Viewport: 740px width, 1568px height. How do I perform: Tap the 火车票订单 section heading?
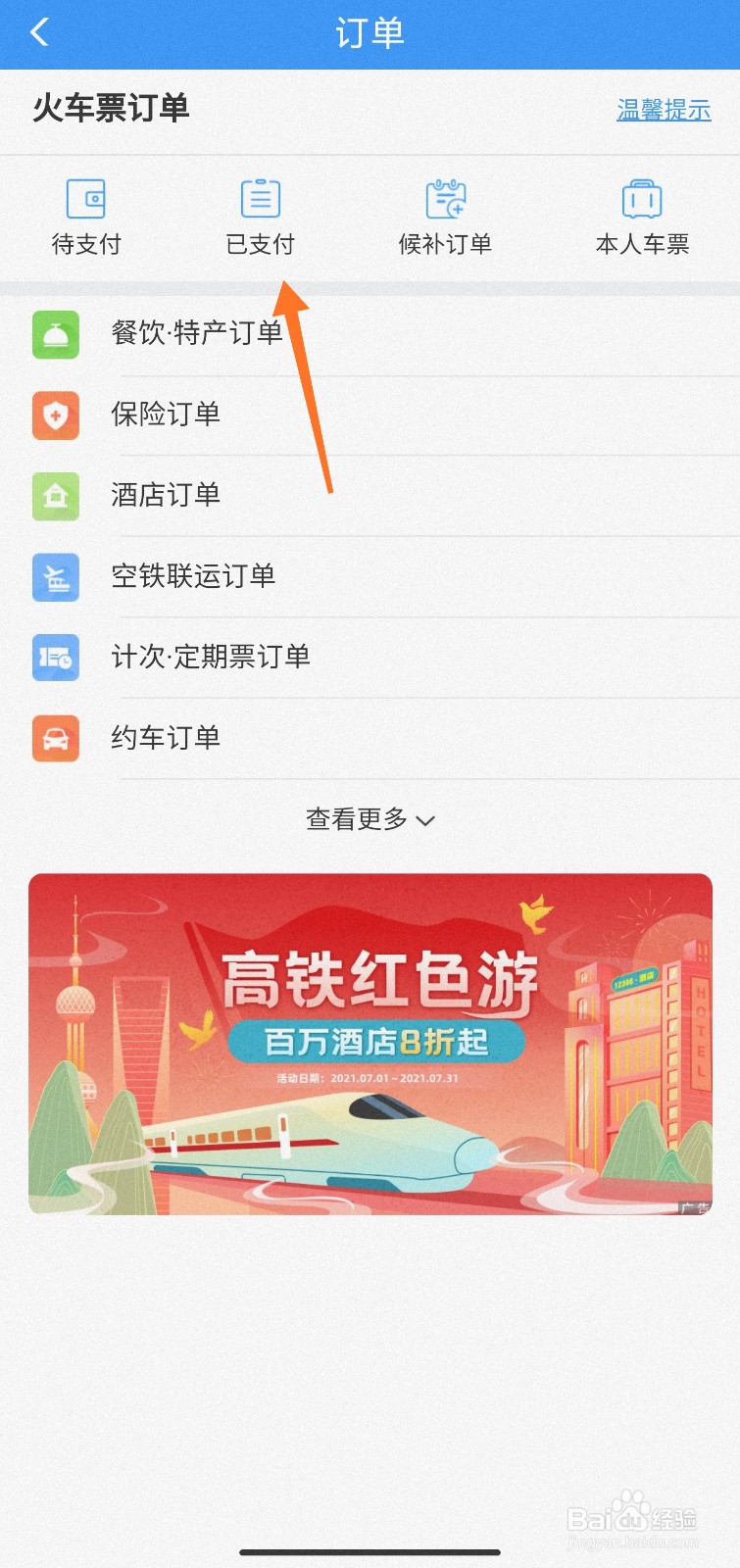coord(111,110)
